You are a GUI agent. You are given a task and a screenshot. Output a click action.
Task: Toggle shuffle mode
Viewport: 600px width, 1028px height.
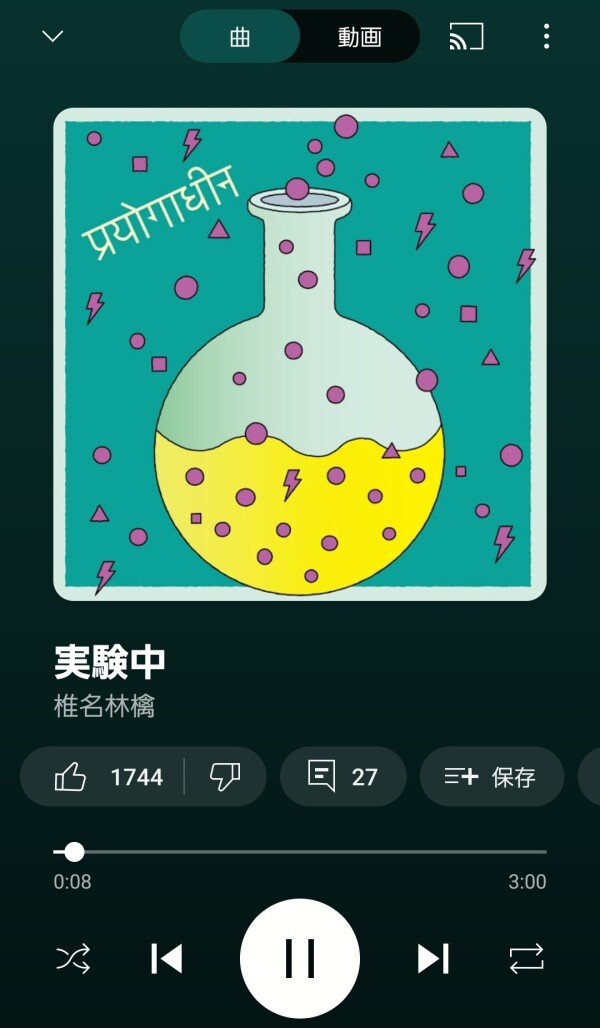point(73,959)
